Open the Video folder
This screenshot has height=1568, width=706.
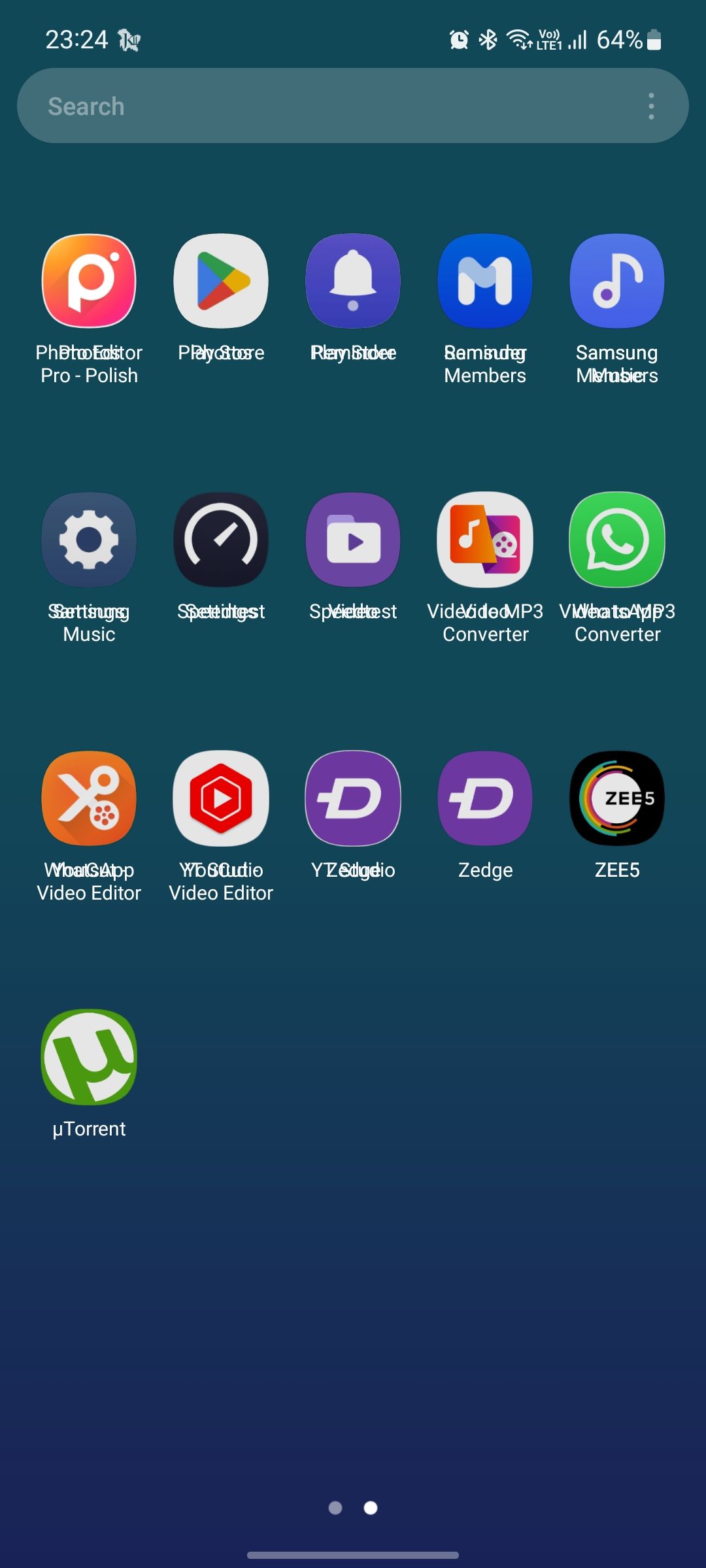353,539
